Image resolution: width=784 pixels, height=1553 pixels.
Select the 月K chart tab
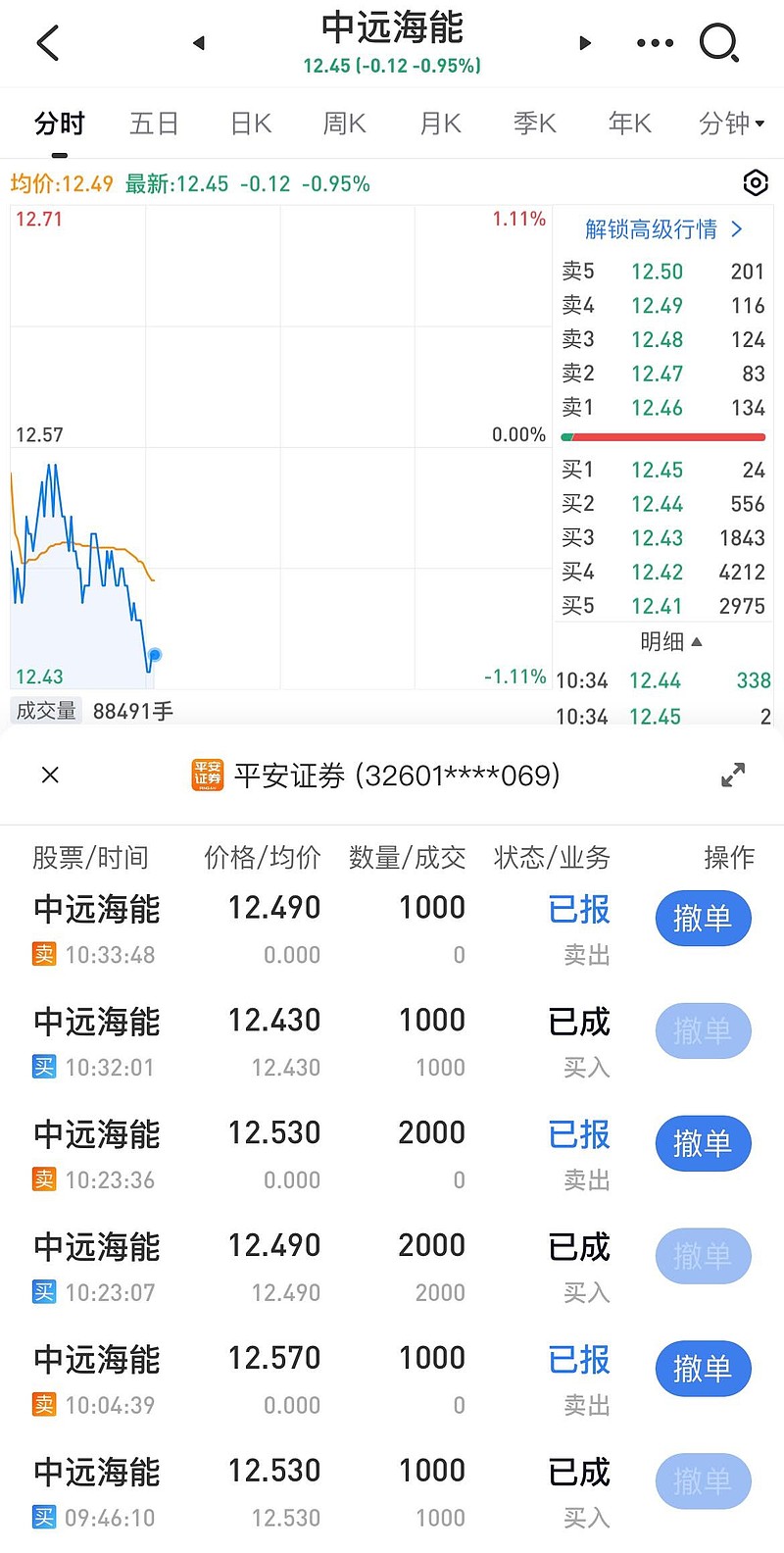pyautogui.click(x=440, y=124)
